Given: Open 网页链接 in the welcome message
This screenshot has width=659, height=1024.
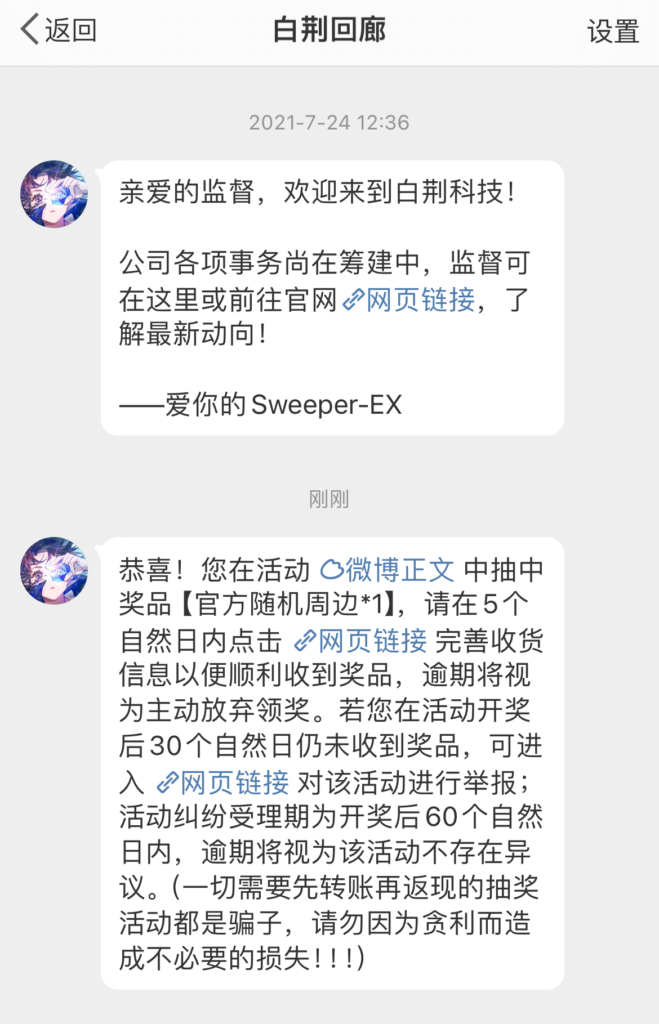Looking at the screenshot, I should point(408,299).
